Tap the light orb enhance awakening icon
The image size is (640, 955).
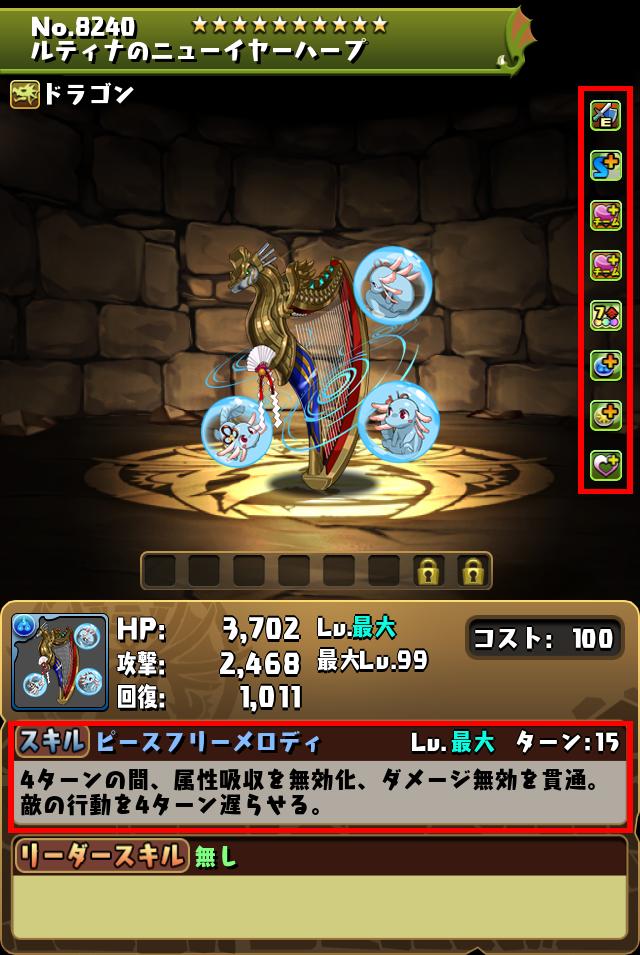coord(606,416)
